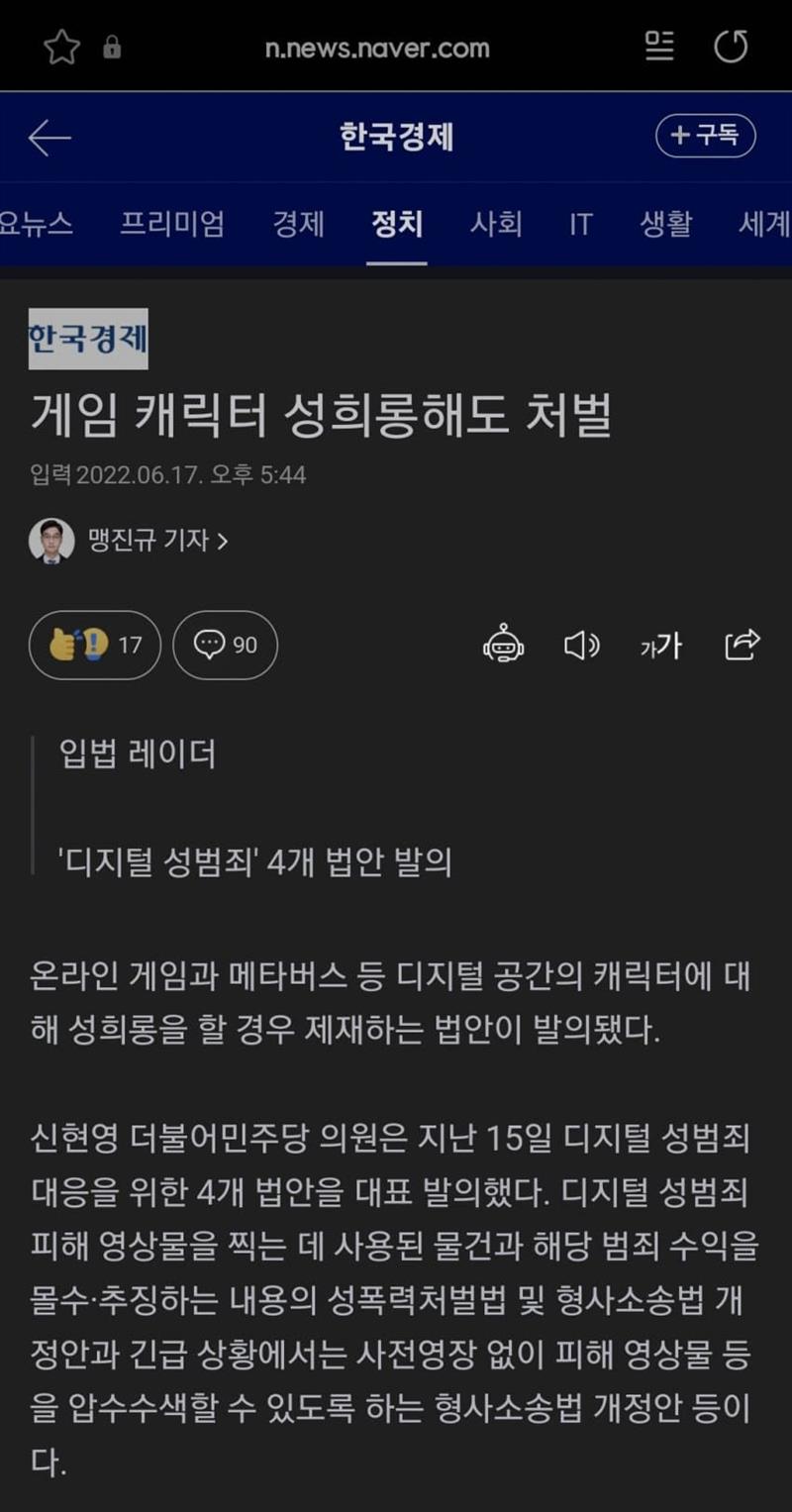Open the browser reader mode icon
This screenshot has height=1512, width=792.
click(659, 47)
